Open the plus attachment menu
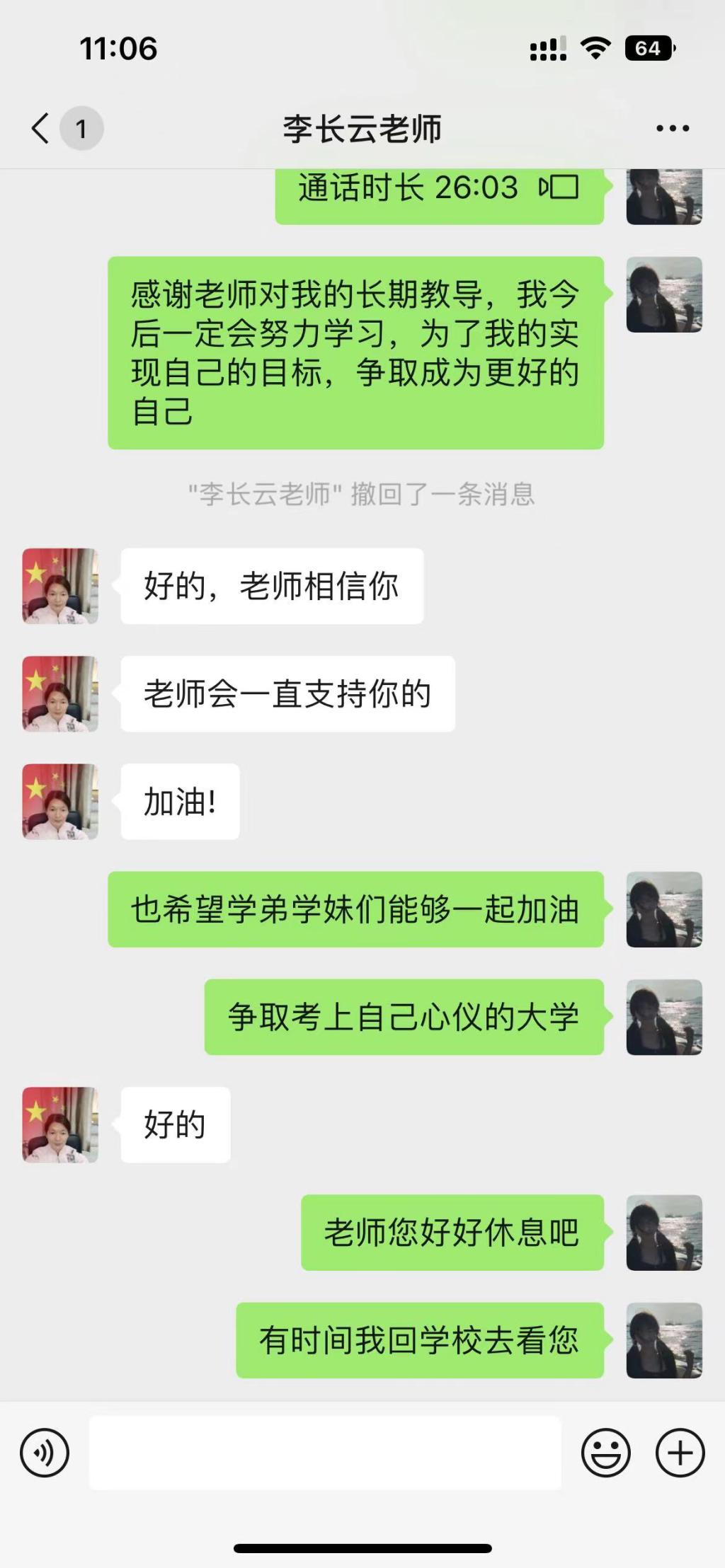The height and width of the screenshot is (1568, 725). [x=680, y=1453]
